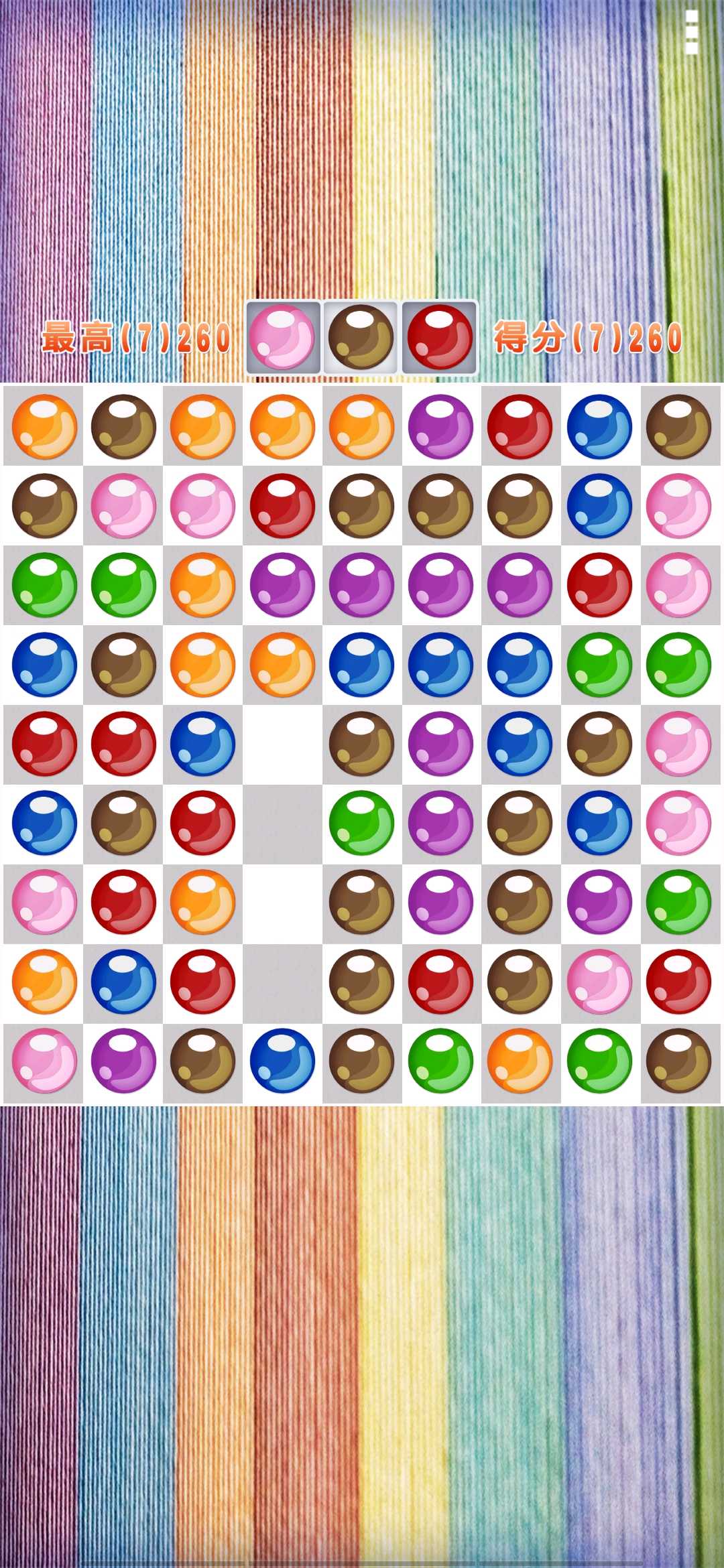Screen dimensions: 724x1568
Task: Pick the red ball in the second row
Action: 282,506
